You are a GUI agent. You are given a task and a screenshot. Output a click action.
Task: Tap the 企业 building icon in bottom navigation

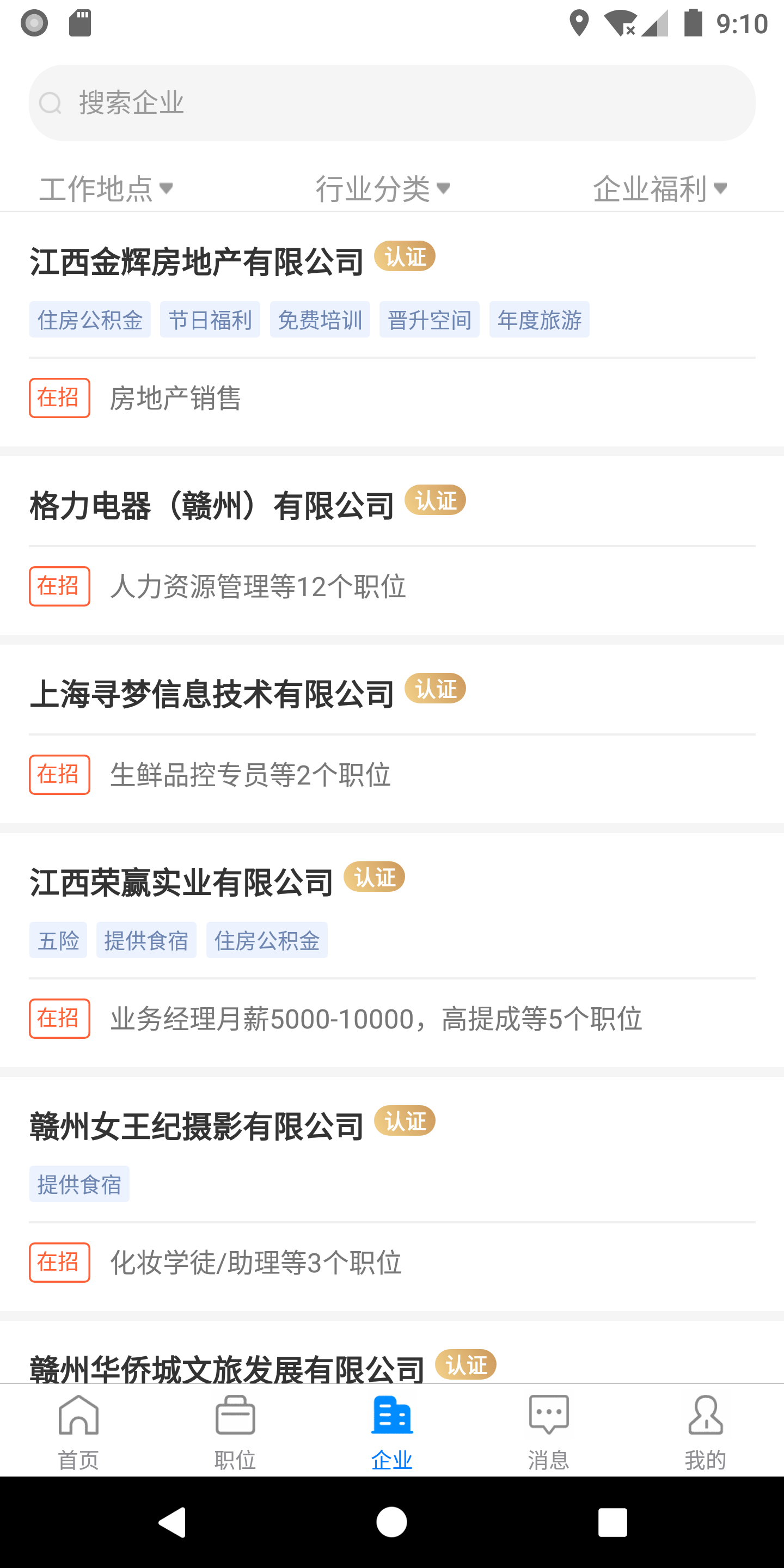391,1415
